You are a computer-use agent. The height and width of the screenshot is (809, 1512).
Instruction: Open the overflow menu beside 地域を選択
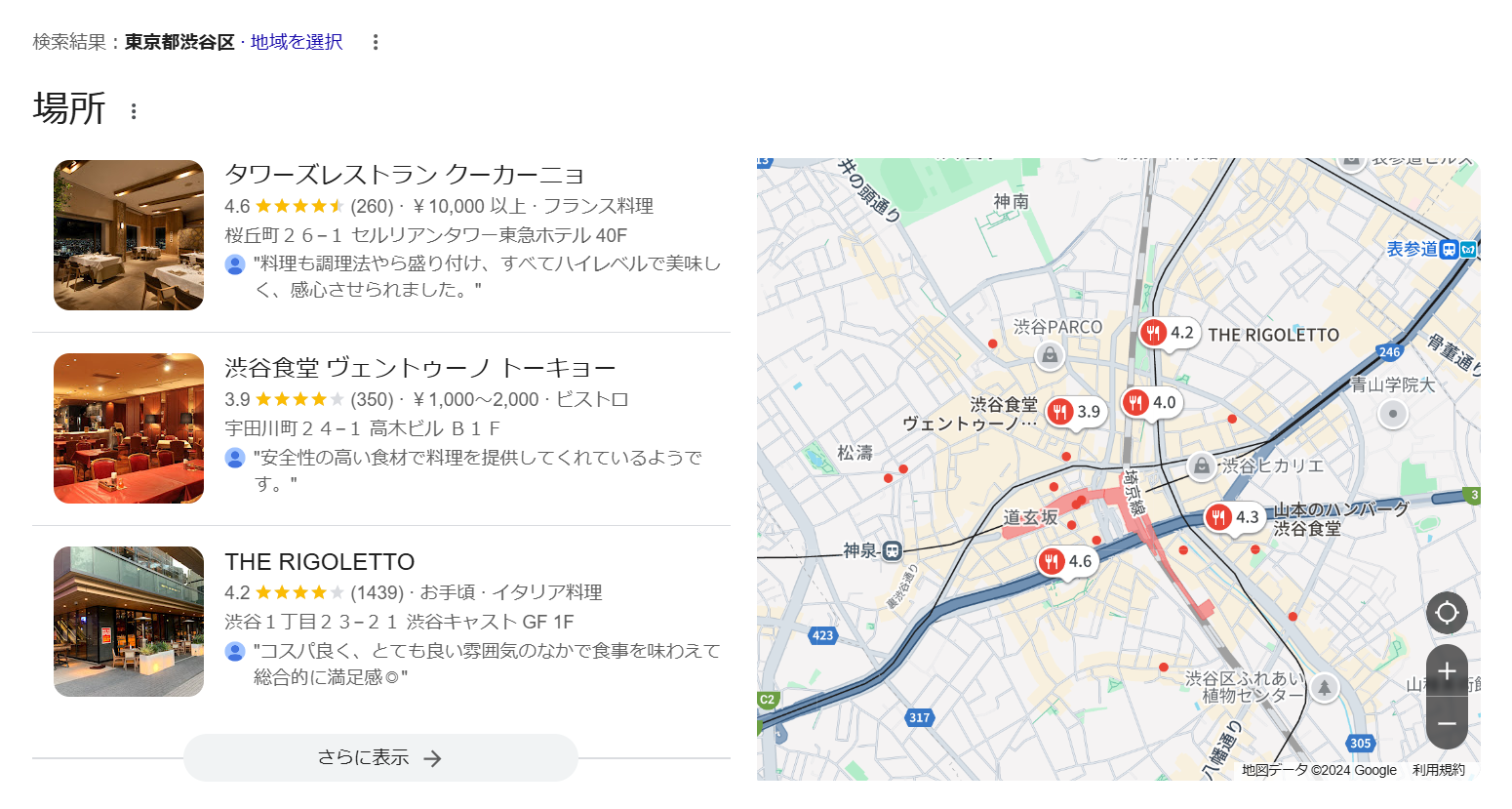376,42
